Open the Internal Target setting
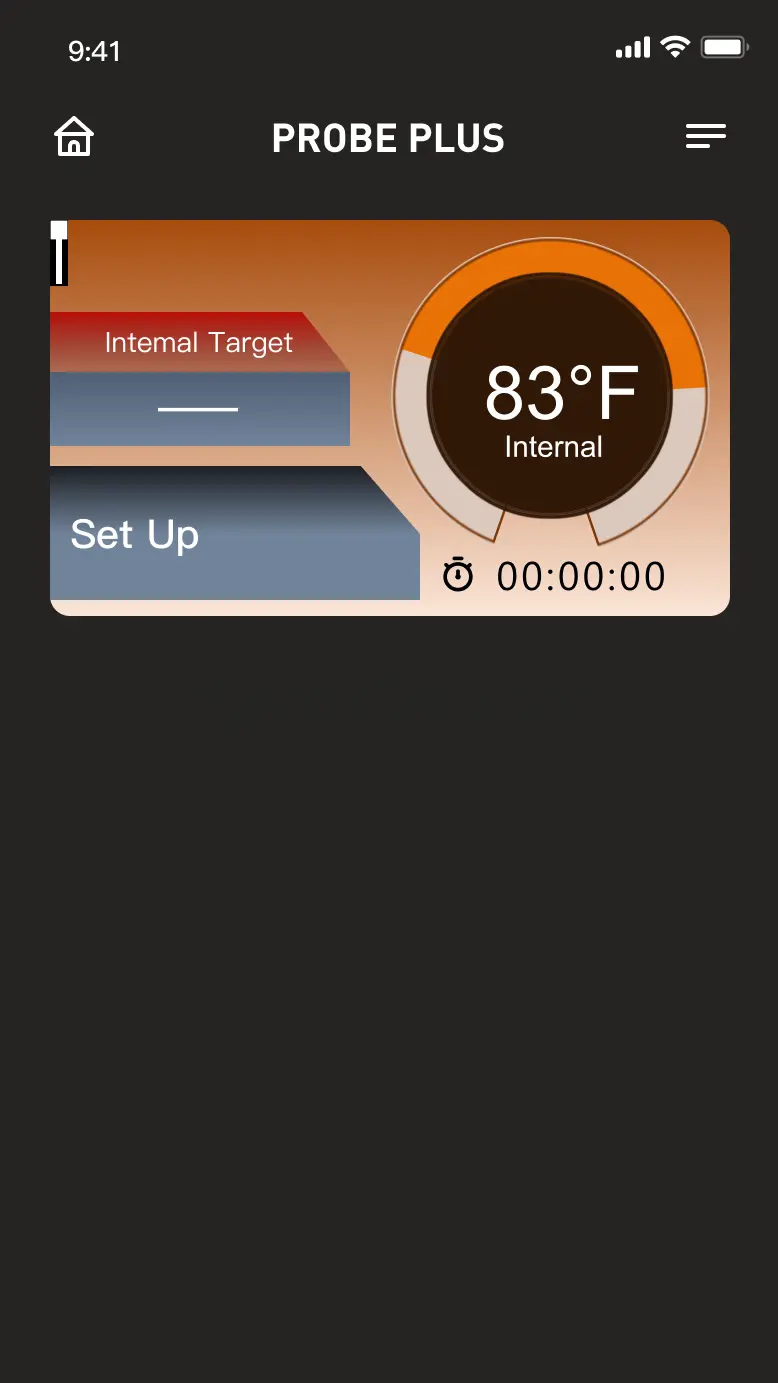 [x=200, y=379]
